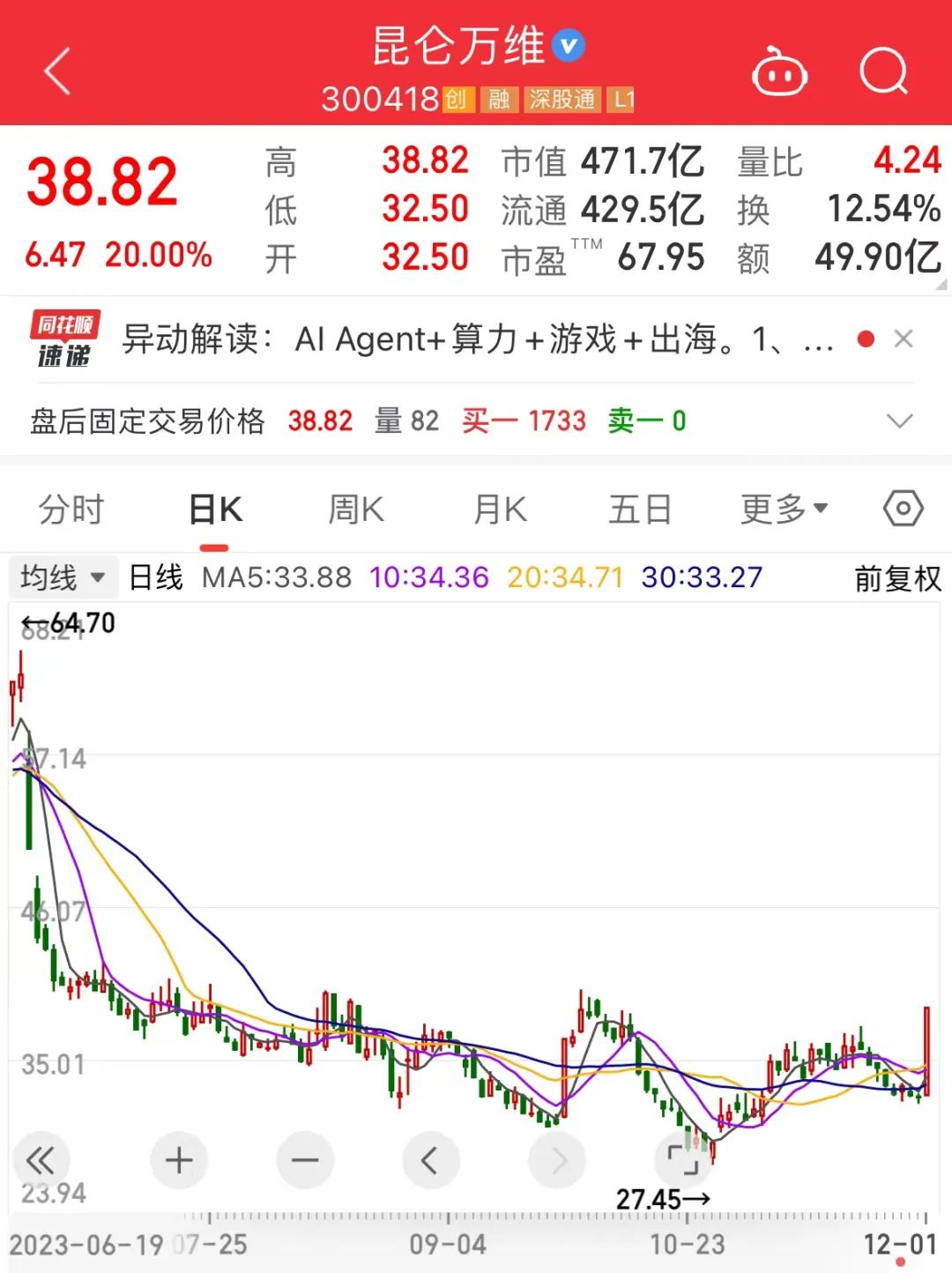The height and width of the screenshot is (1273, 952).
Task: Change the 前复权 adjustment mode
Action: (x=897, y=578)
